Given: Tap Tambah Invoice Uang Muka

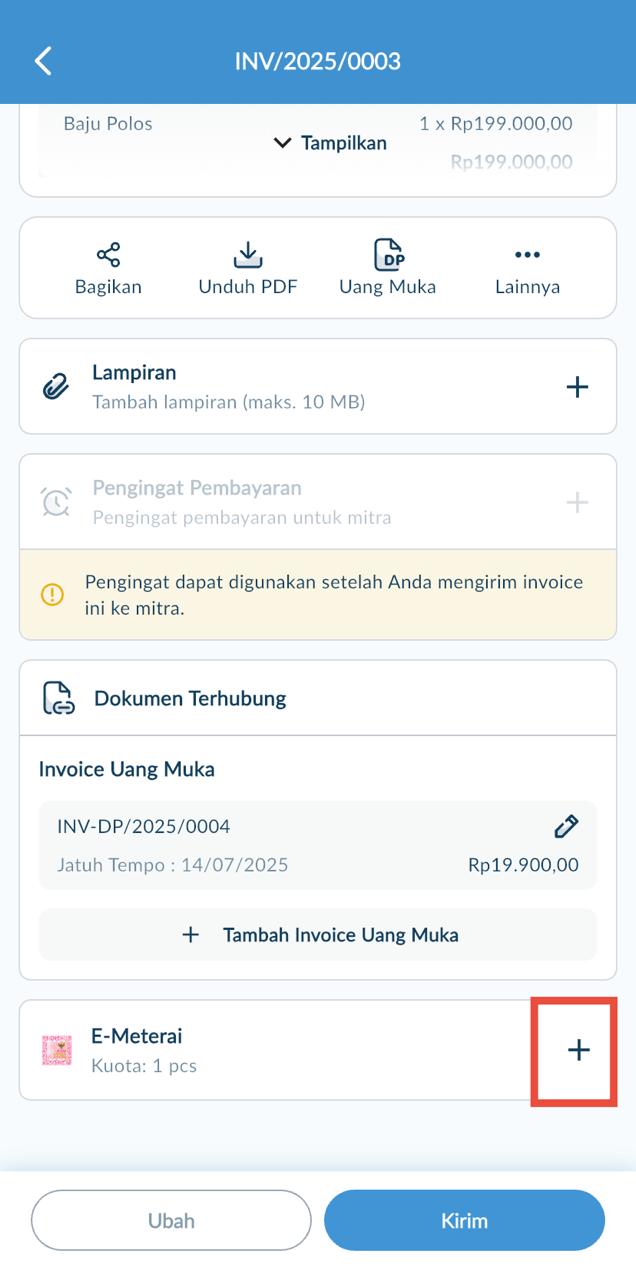Looking at the screenshot, I should tap(318, 935).
